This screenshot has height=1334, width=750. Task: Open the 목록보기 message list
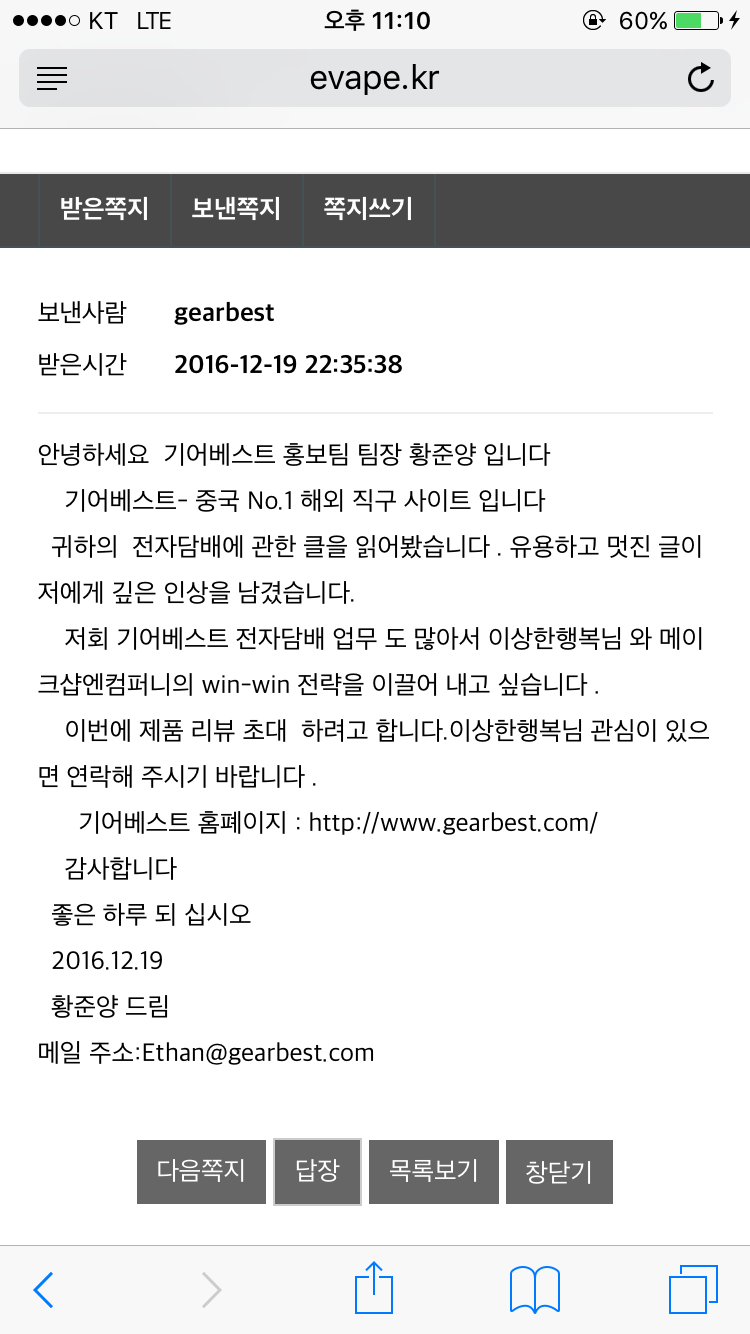433,1170
